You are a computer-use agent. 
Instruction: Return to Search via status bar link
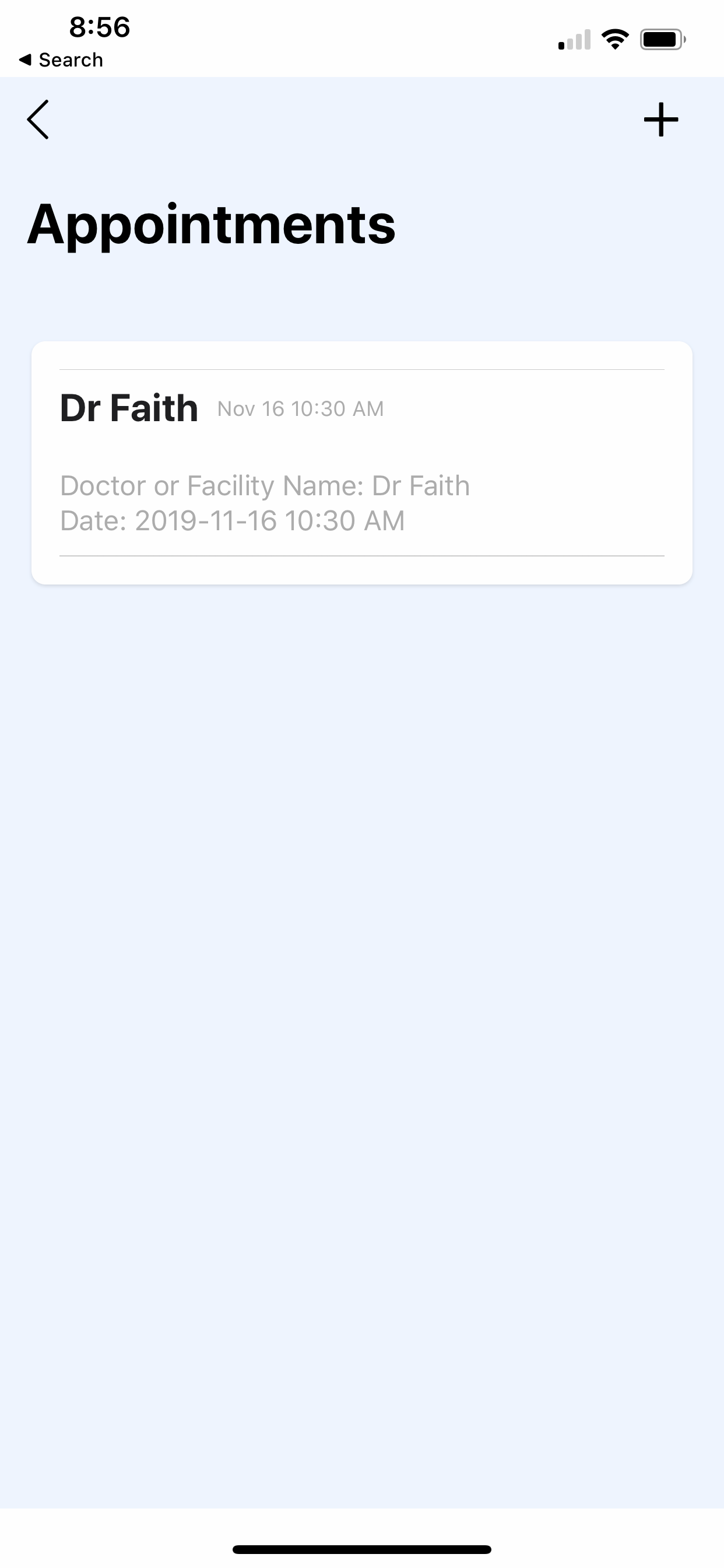pyautogui.click(x=61, y=60)
